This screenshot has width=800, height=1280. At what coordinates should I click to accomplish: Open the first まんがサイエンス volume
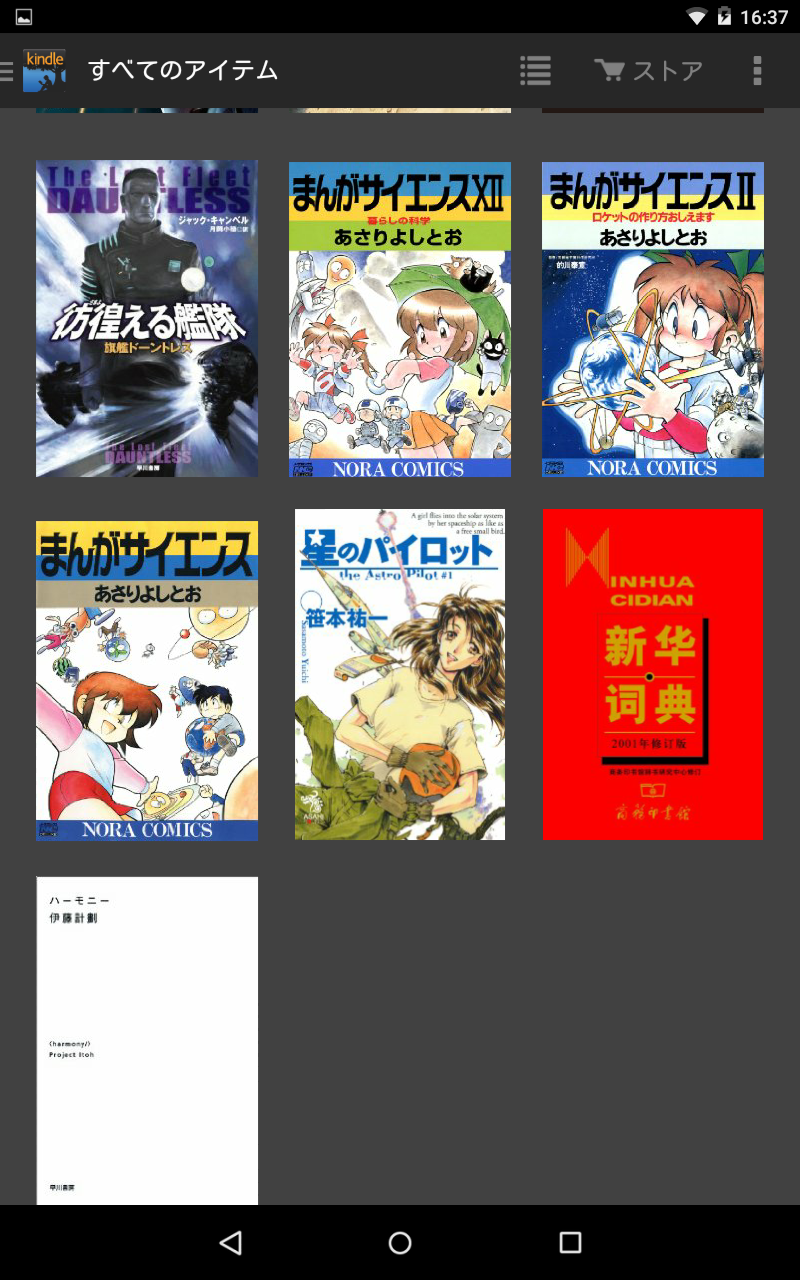tap(147, 680)
